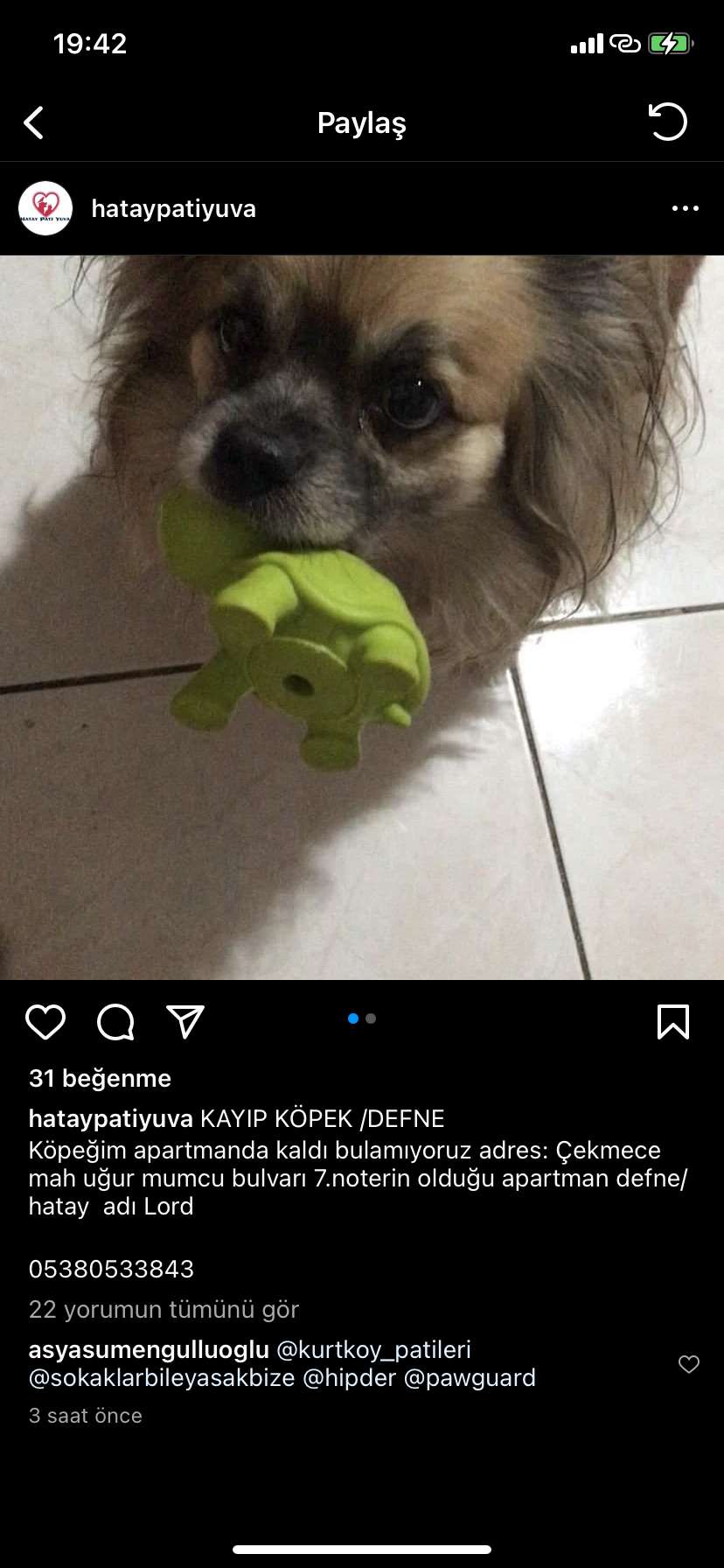
Task: Tap the dog photo in the post
Action: click(362, 617)
